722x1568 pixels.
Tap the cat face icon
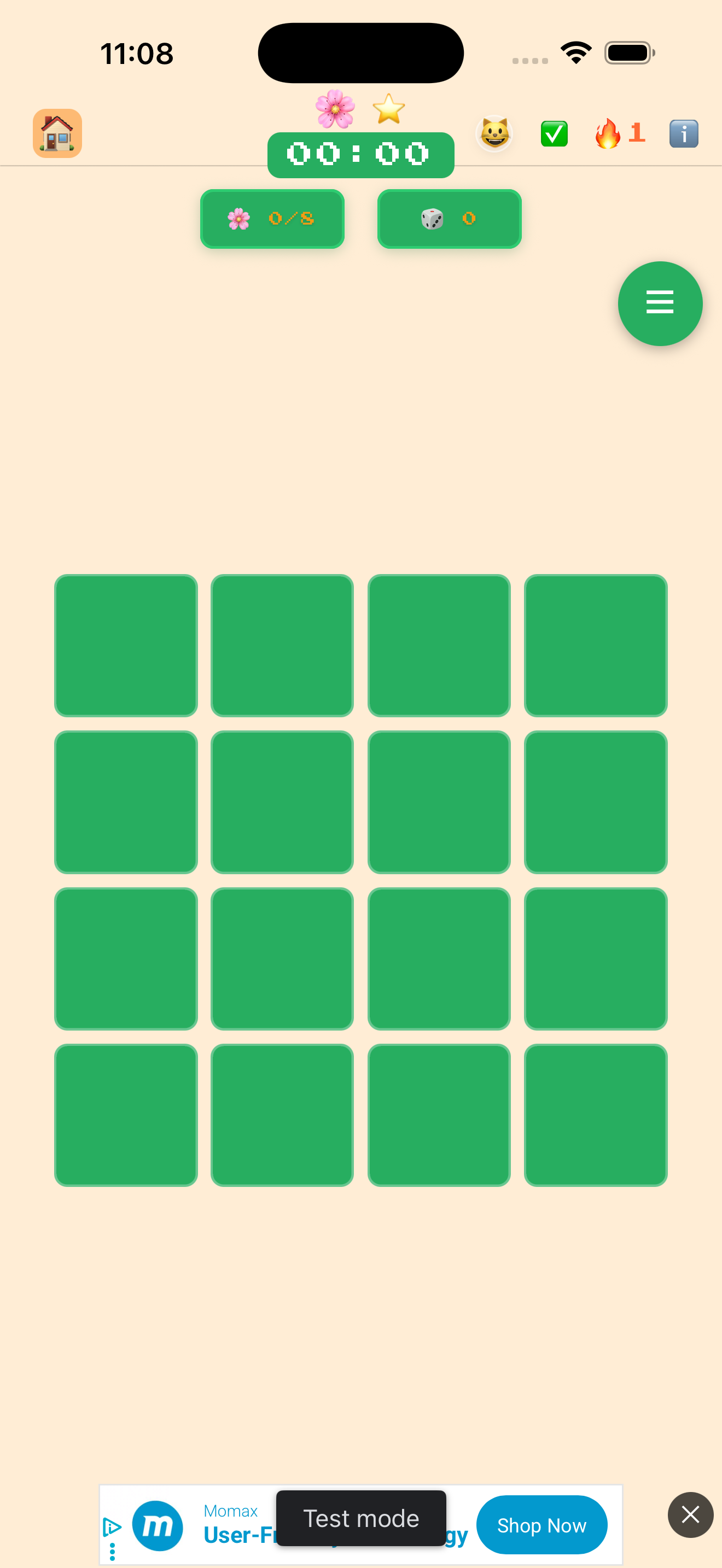pyautogui.click(x=494, y=133)
